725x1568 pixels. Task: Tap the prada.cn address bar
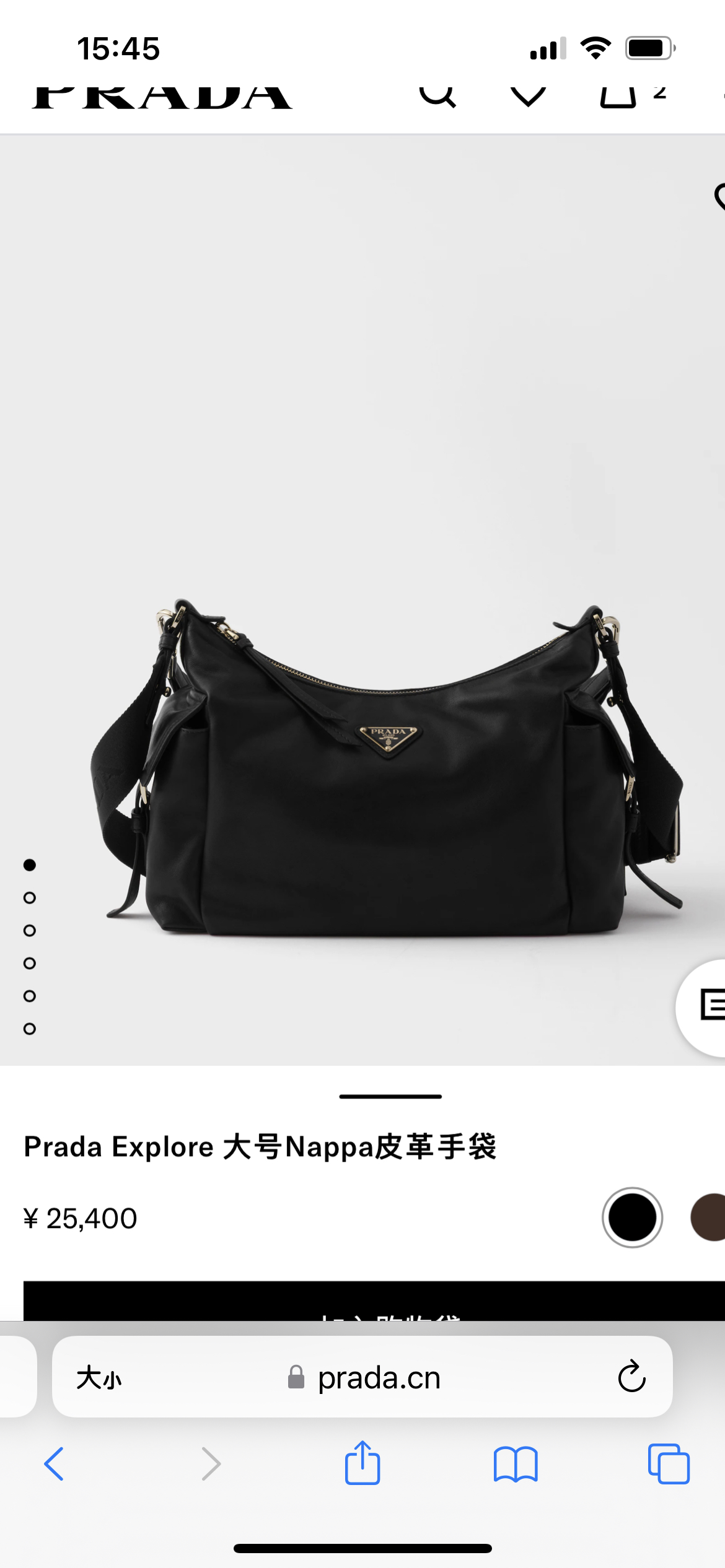[x=364, y=1379]
